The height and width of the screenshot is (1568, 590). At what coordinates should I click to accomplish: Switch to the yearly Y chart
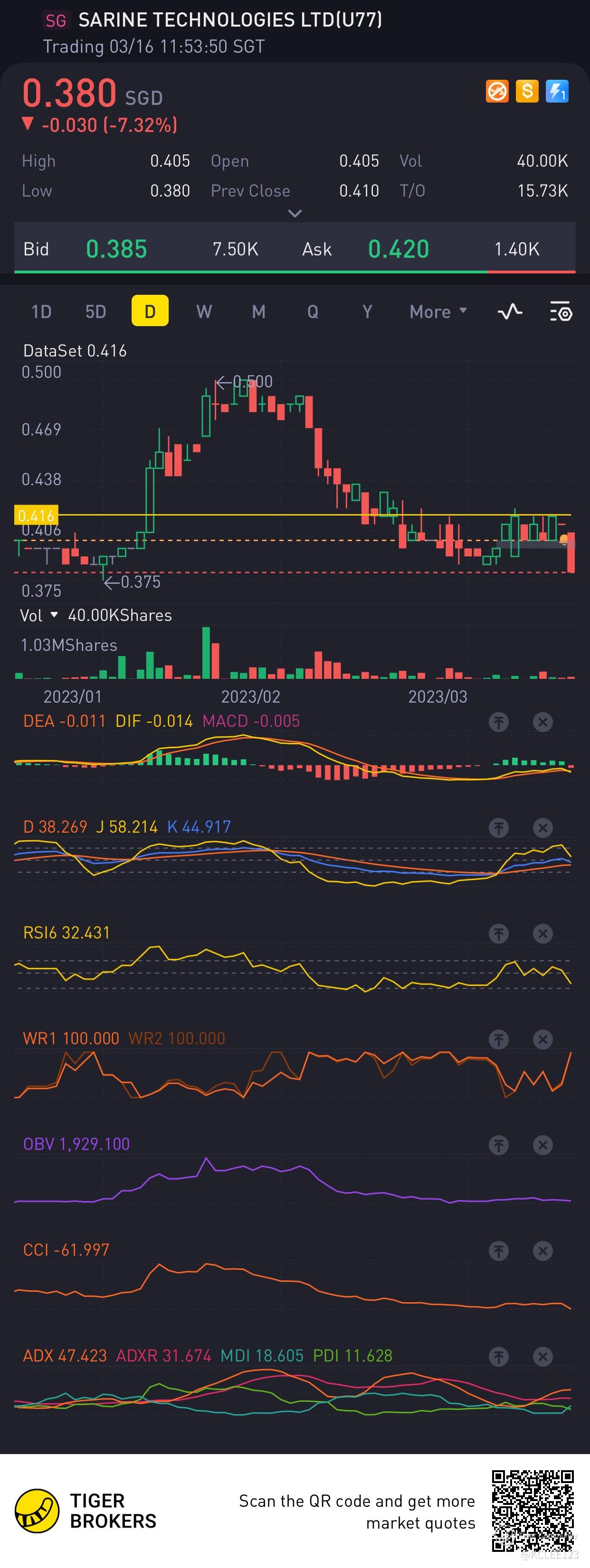click(367, 311)
